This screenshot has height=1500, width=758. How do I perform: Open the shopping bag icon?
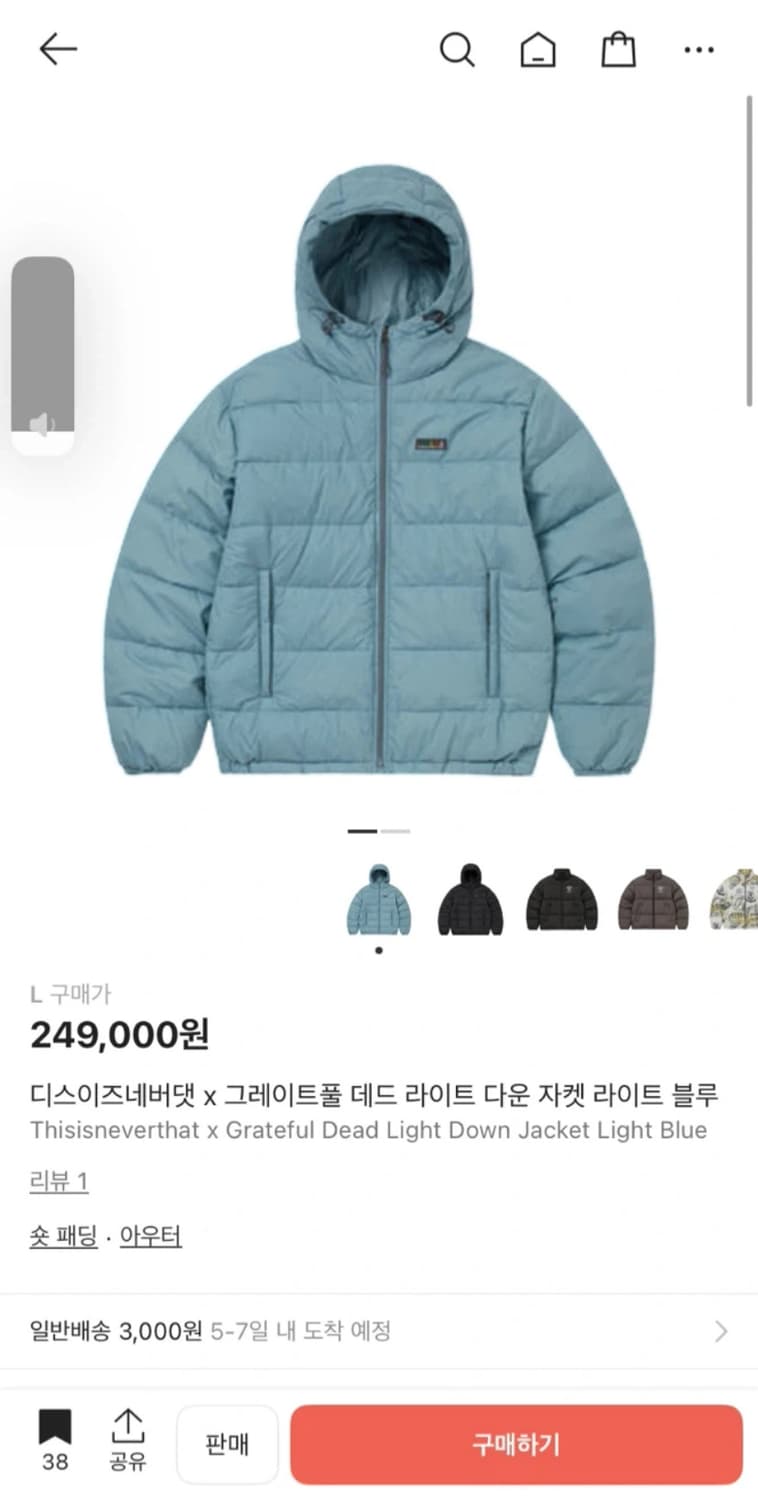pos(618,49)
